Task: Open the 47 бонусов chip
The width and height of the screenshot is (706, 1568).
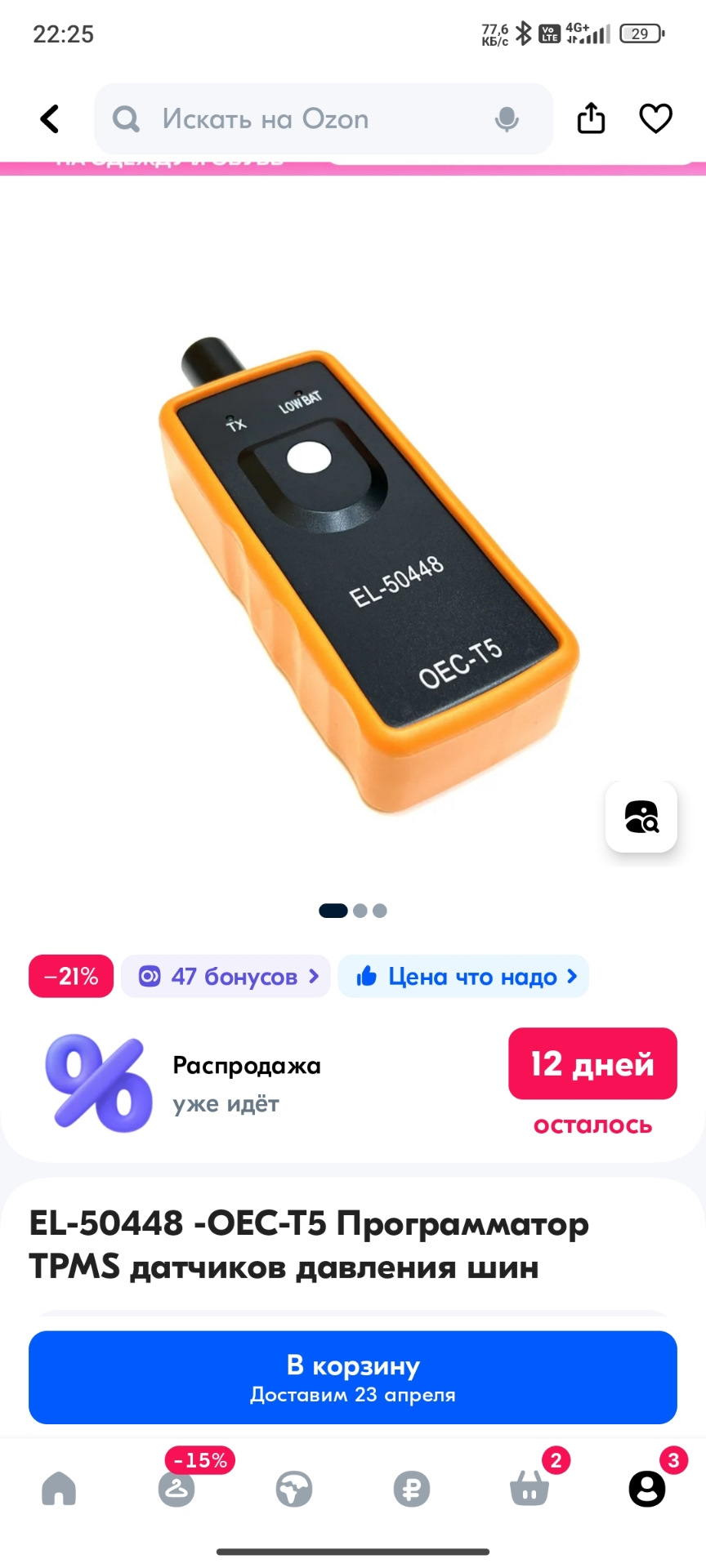Action: pyautogui.click(x=226, y=976)
